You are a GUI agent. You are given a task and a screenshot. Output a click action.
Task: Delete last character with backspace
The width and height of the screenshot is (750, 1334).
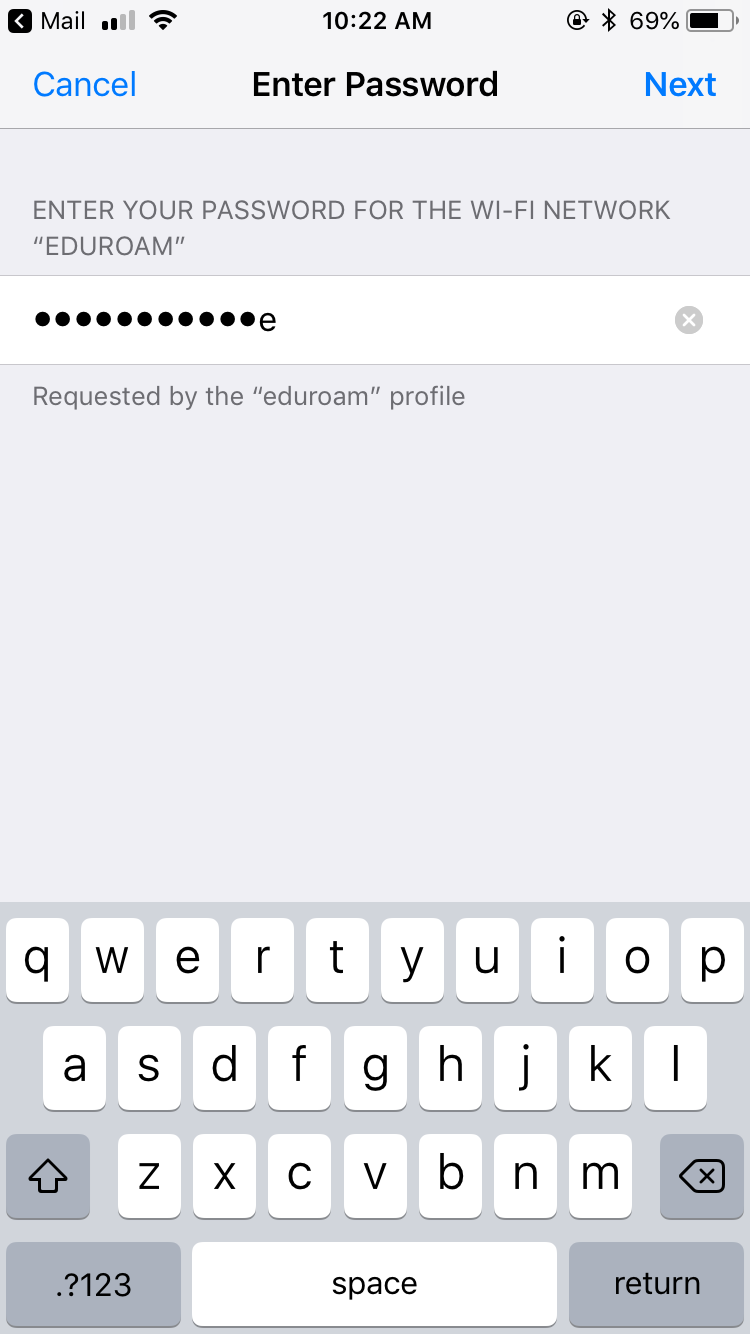[701, 1177]
